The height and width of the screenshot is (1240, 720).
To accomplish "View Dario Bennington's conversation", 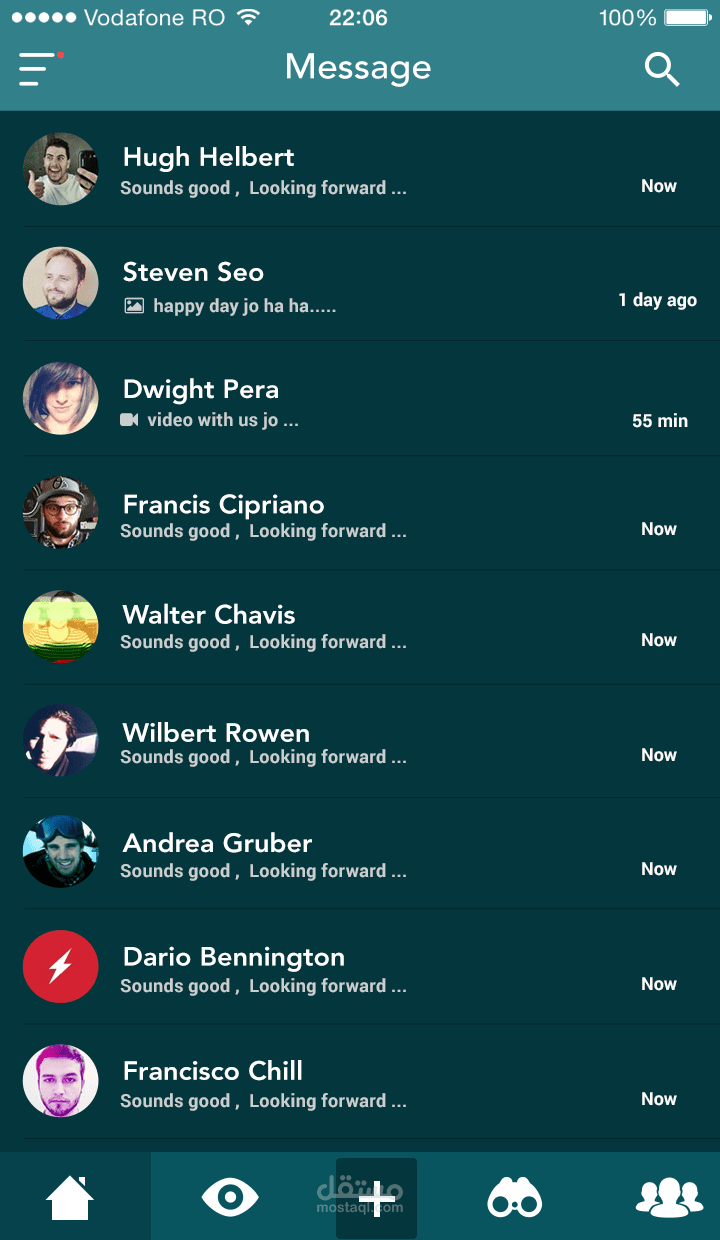I will (360, 969).
